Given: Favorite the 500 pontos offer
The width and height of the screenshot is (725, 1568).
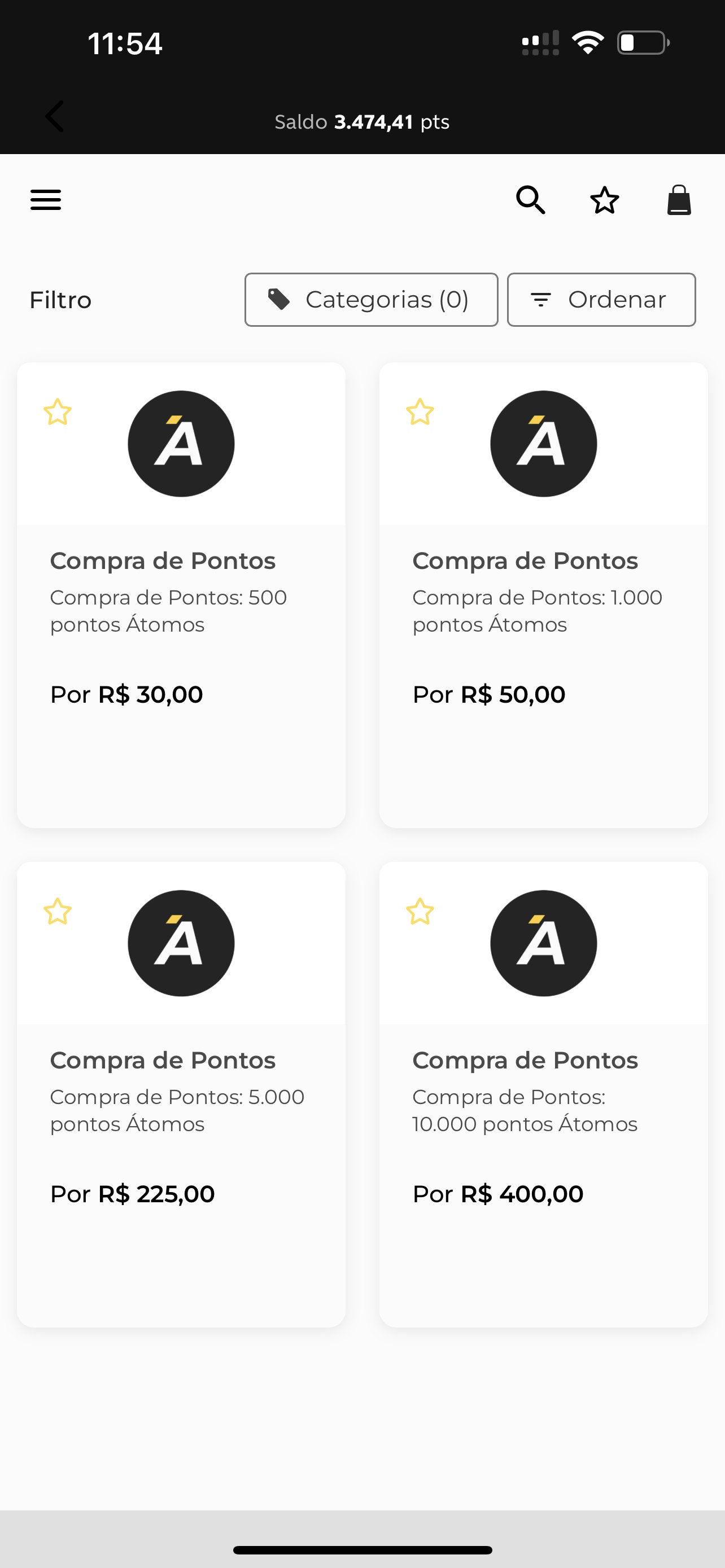Looking at the screenshot, I should [58, 412].
